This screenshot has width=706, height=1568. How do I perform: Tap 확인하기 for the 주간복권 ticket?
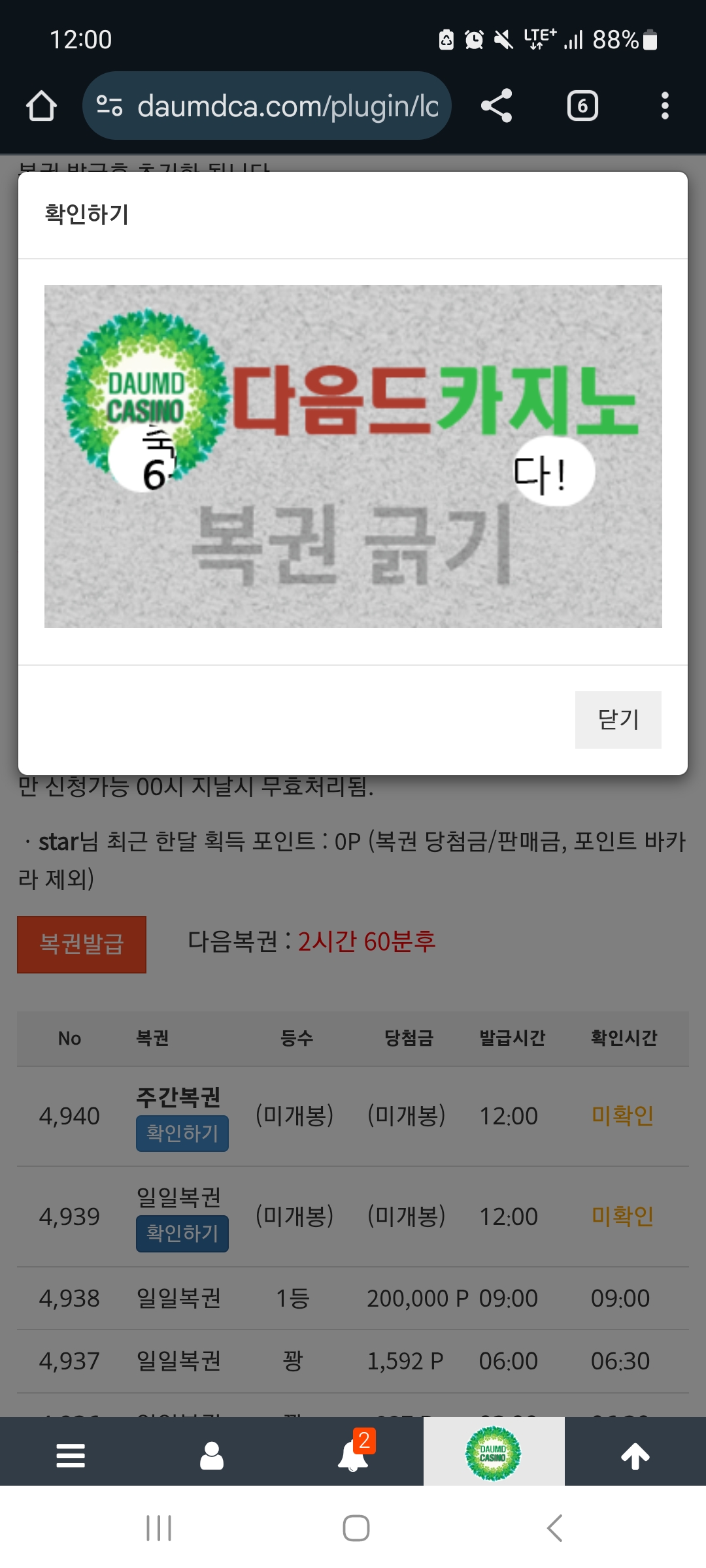click(x=182, y=1133)
